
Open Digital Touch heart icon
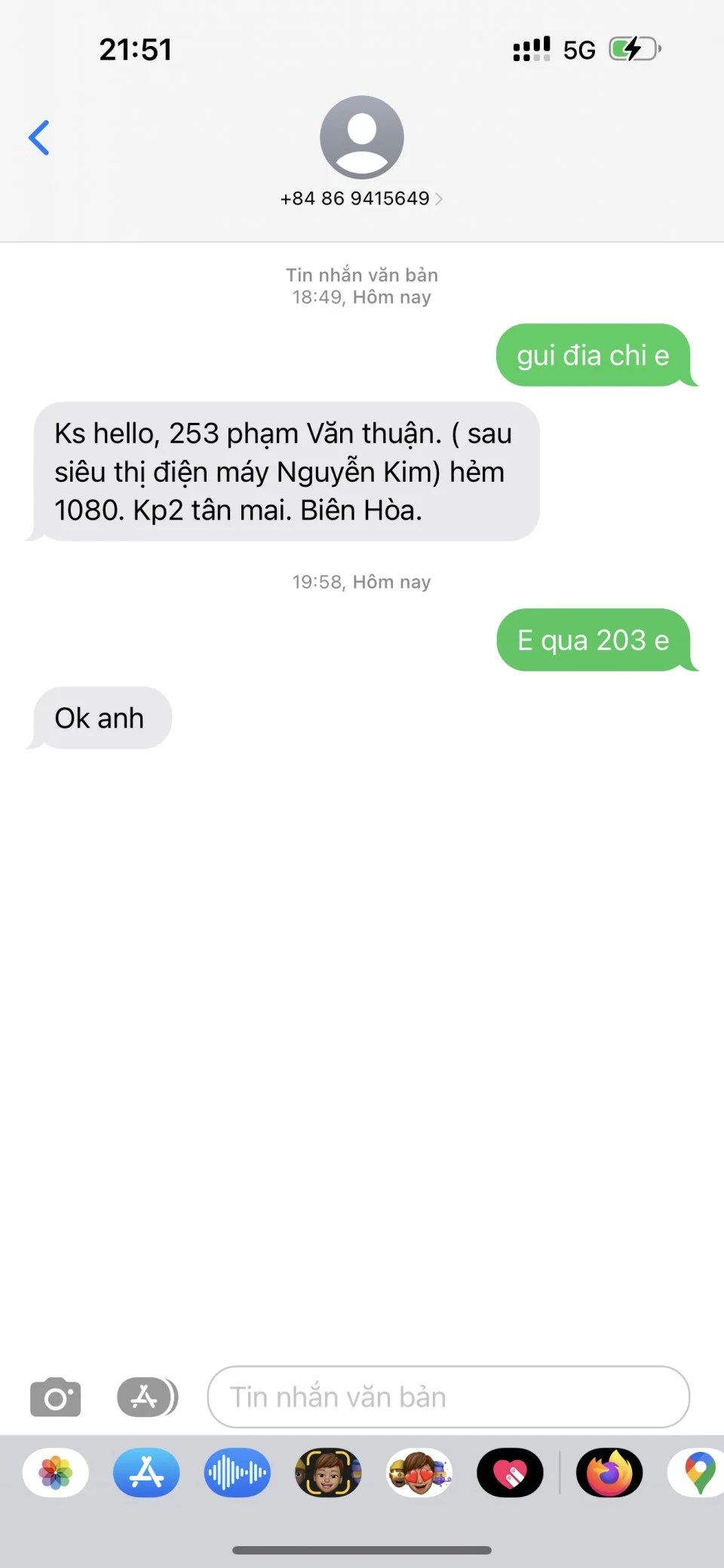[x=510, y=1472]
